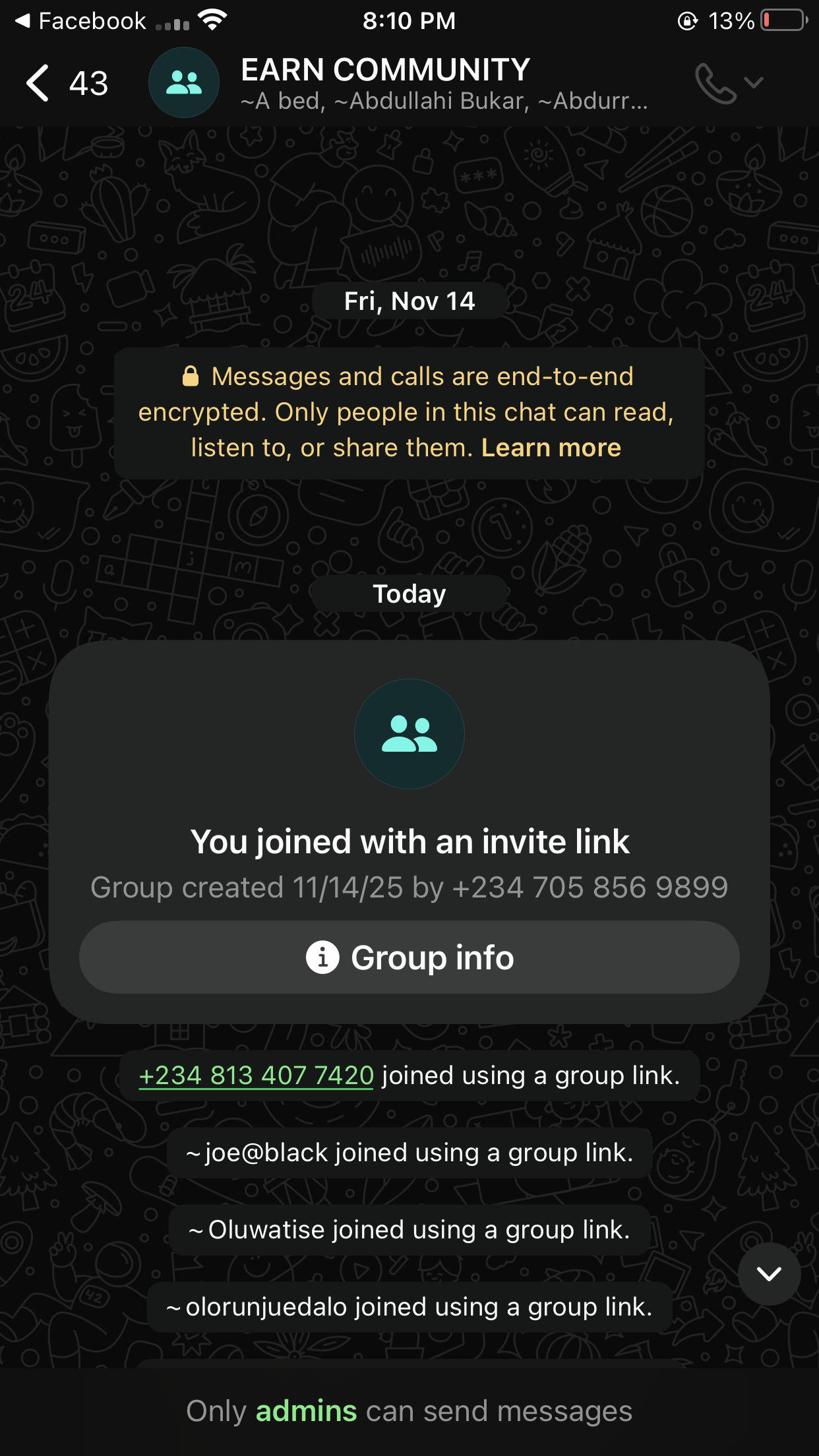Open the Group info button
The image size is (819, 1456).
pyautogui.click(x=409, y=957)
